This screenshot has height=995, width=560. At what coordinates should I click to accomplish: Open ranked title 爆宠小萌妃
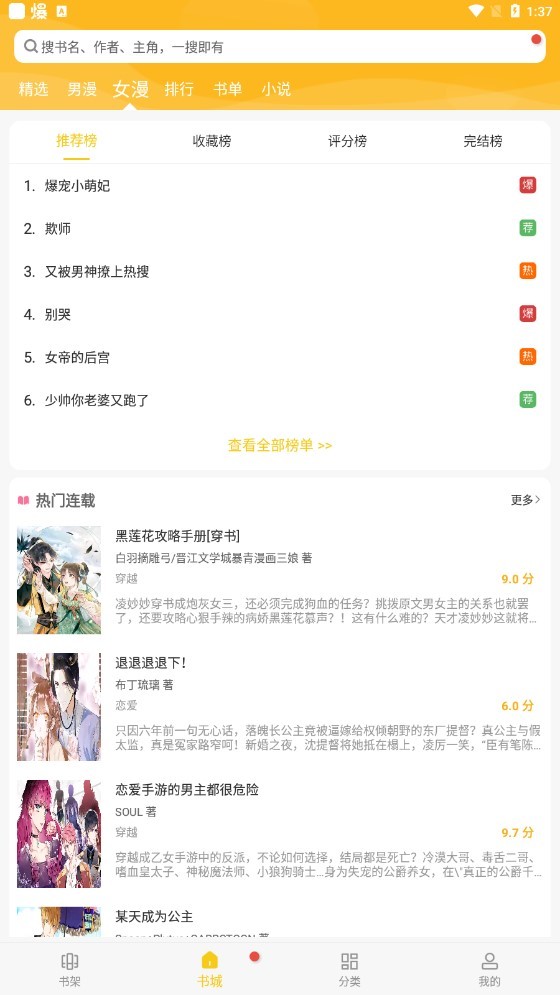(x=279, y=185)
